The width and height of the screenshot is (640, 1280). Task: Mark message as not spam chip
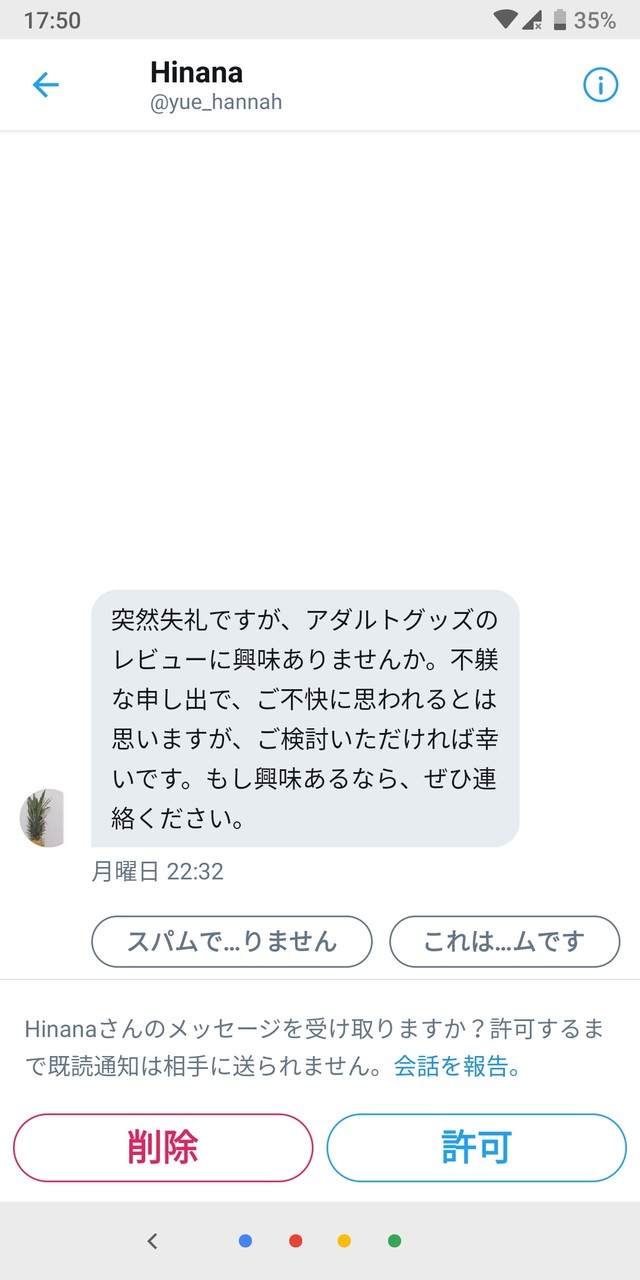[x=232, y=942]
